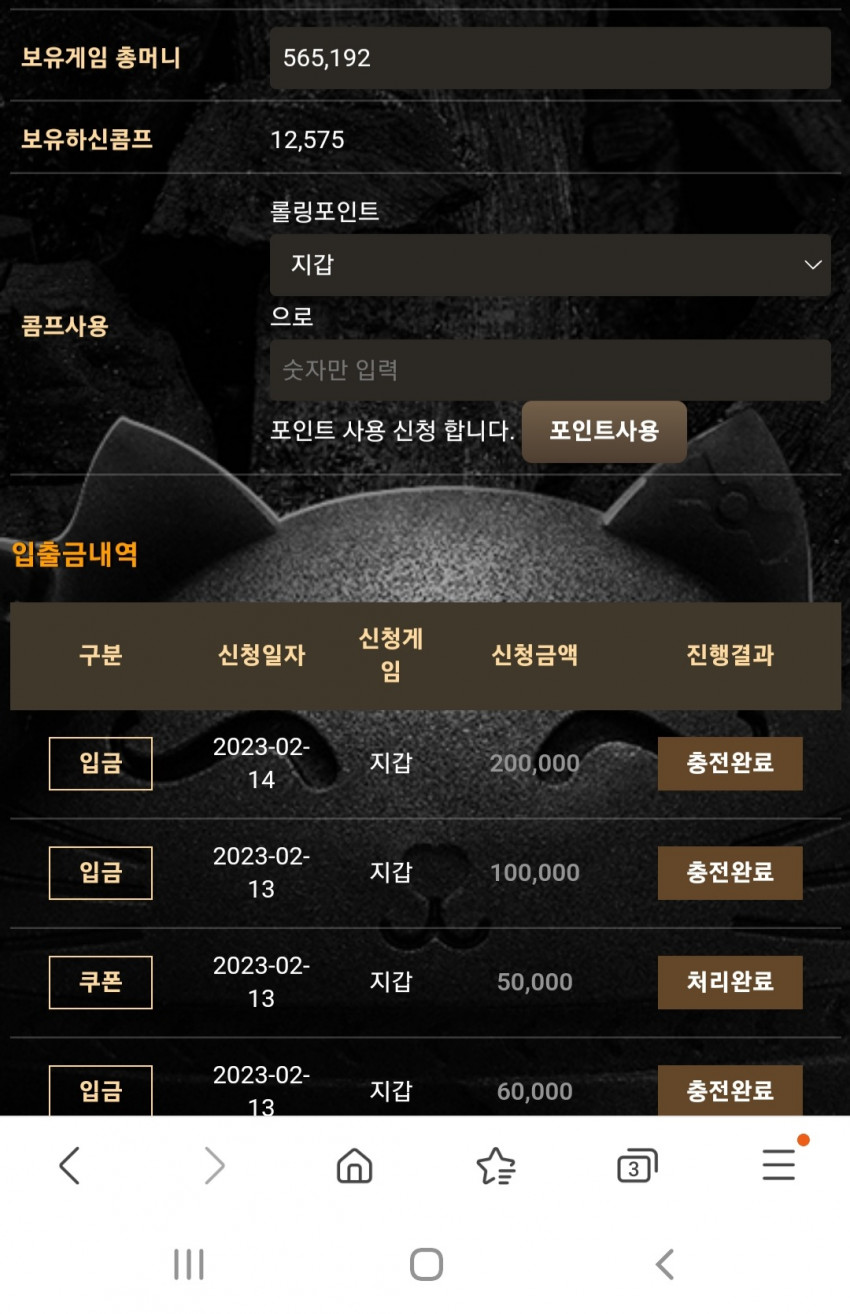Tap the 포인트사용 button
The width and height of the screenshot is (850, 1314).
pyautogui.click(x=604, y=431)
